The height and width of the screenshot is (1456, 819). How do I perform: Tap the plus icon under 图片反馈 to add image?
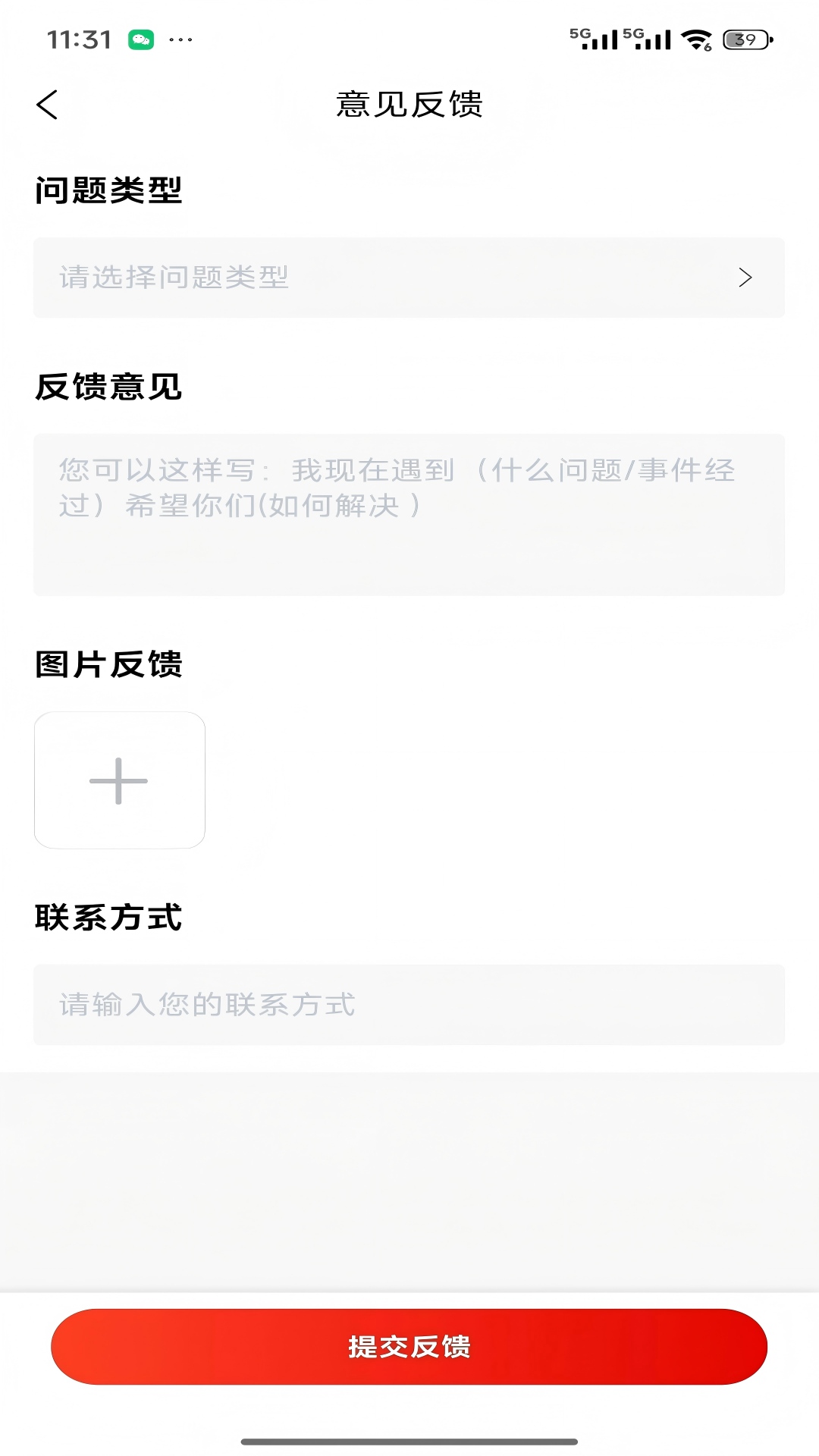(x=119, y=780)
